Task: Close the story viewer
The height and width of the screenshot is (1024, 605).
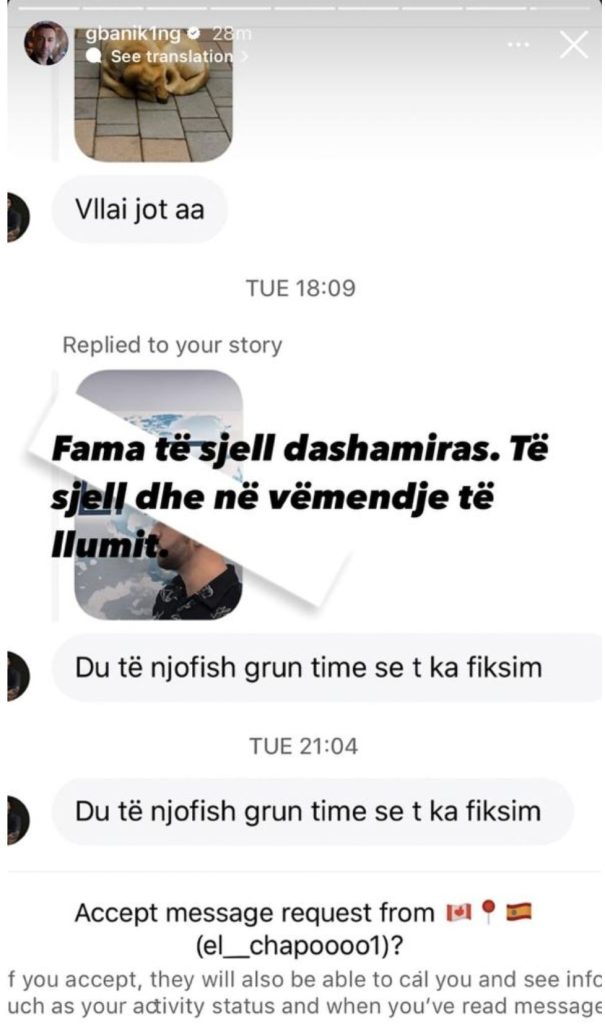Action: pyautogui.click(x=573, y=44)
